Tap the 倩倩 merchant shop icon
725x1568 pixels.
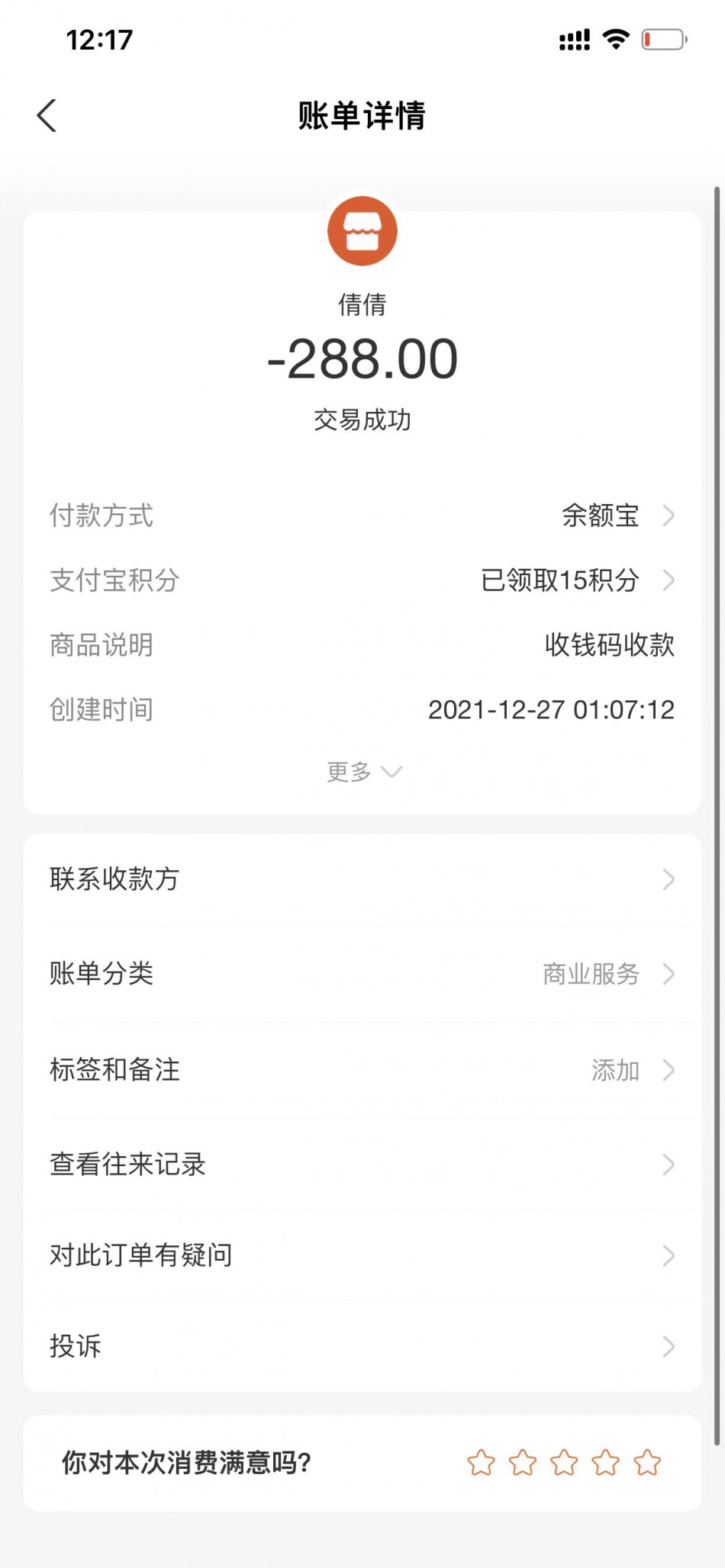362,231
